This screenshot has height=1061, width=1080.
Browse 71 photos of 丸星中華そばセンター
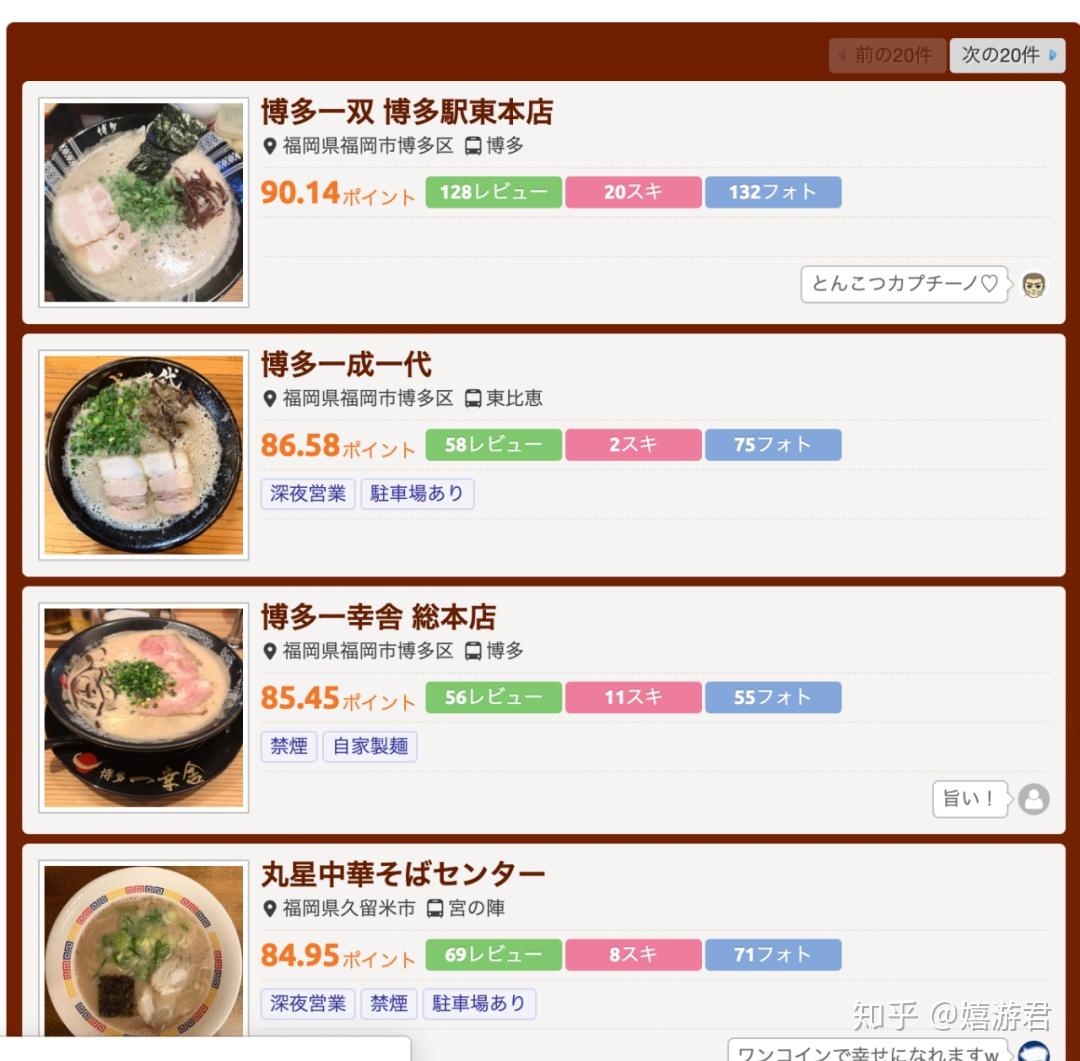772,955
